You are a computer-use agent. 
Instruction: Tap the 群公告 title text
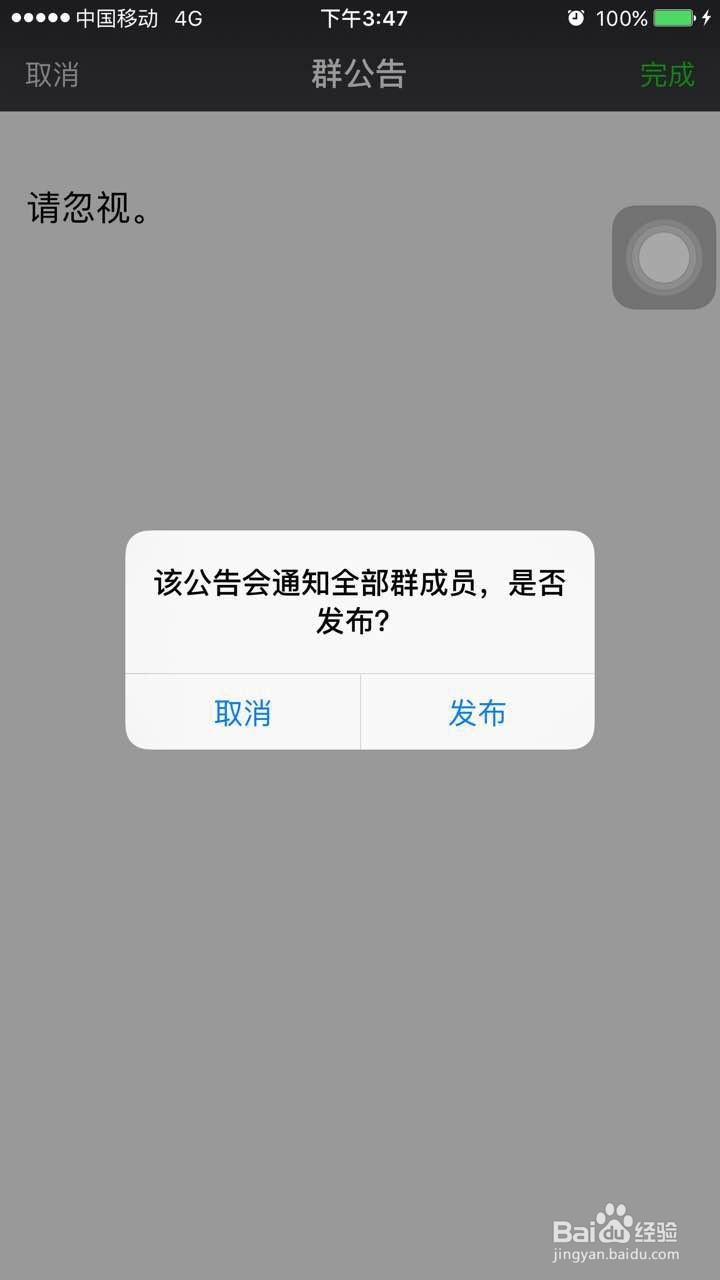[360, 75]
